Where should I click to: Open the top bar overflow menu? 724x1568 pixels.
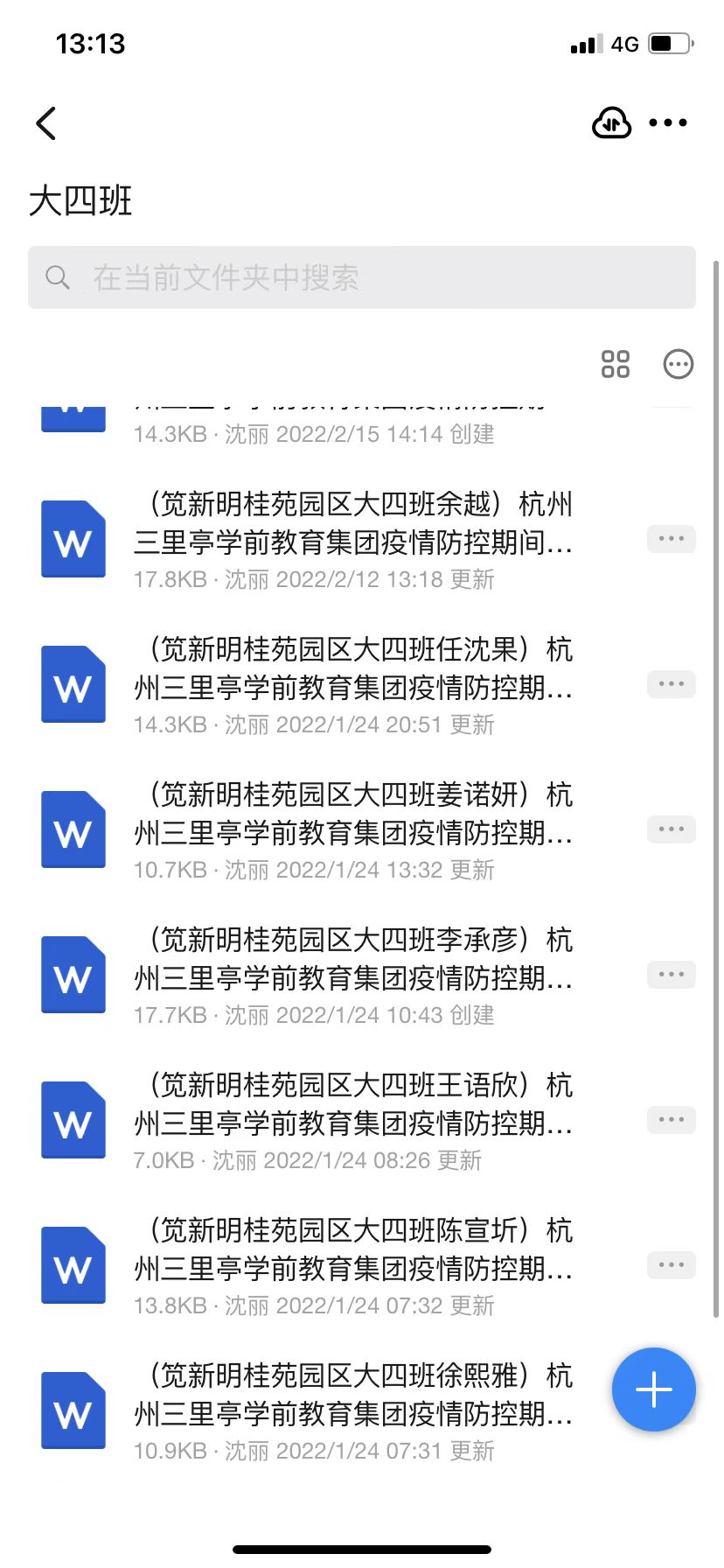668,123
